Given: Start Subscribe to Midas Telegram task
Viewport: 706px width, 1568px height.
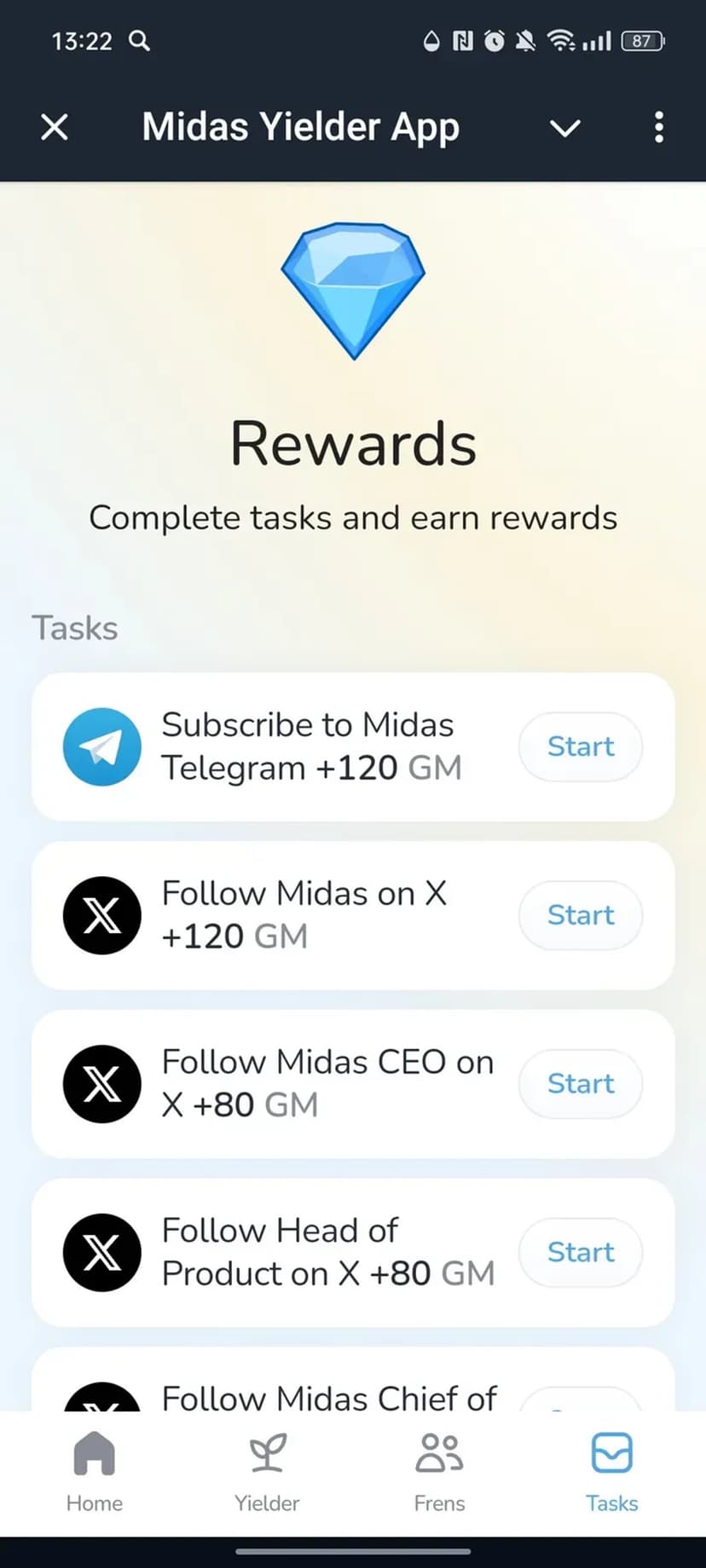Looking at the screenshot, I should click(x=580, y=747).
